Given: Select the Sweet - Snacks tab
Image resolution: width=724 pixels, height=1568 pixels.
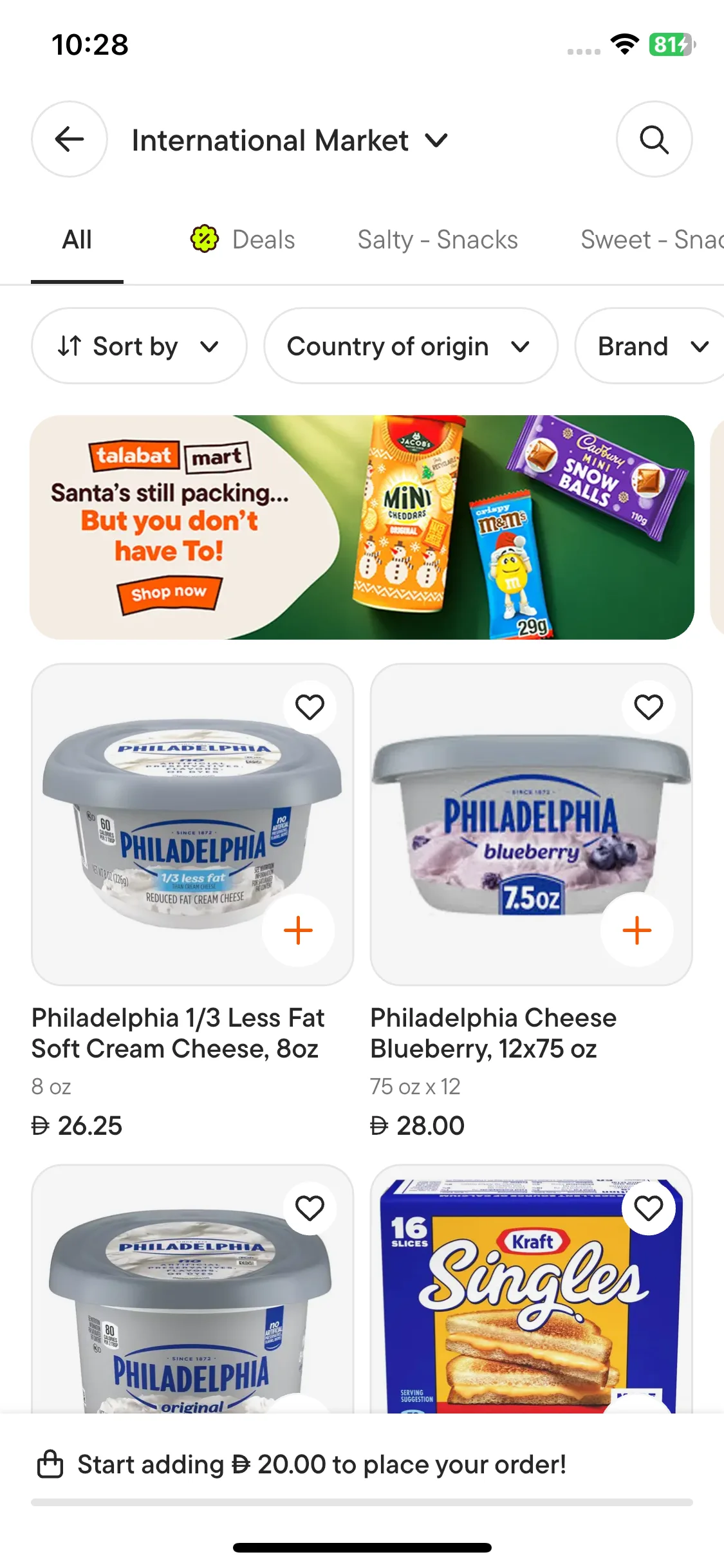Looking at the screenshot, I should click(651, 239).
